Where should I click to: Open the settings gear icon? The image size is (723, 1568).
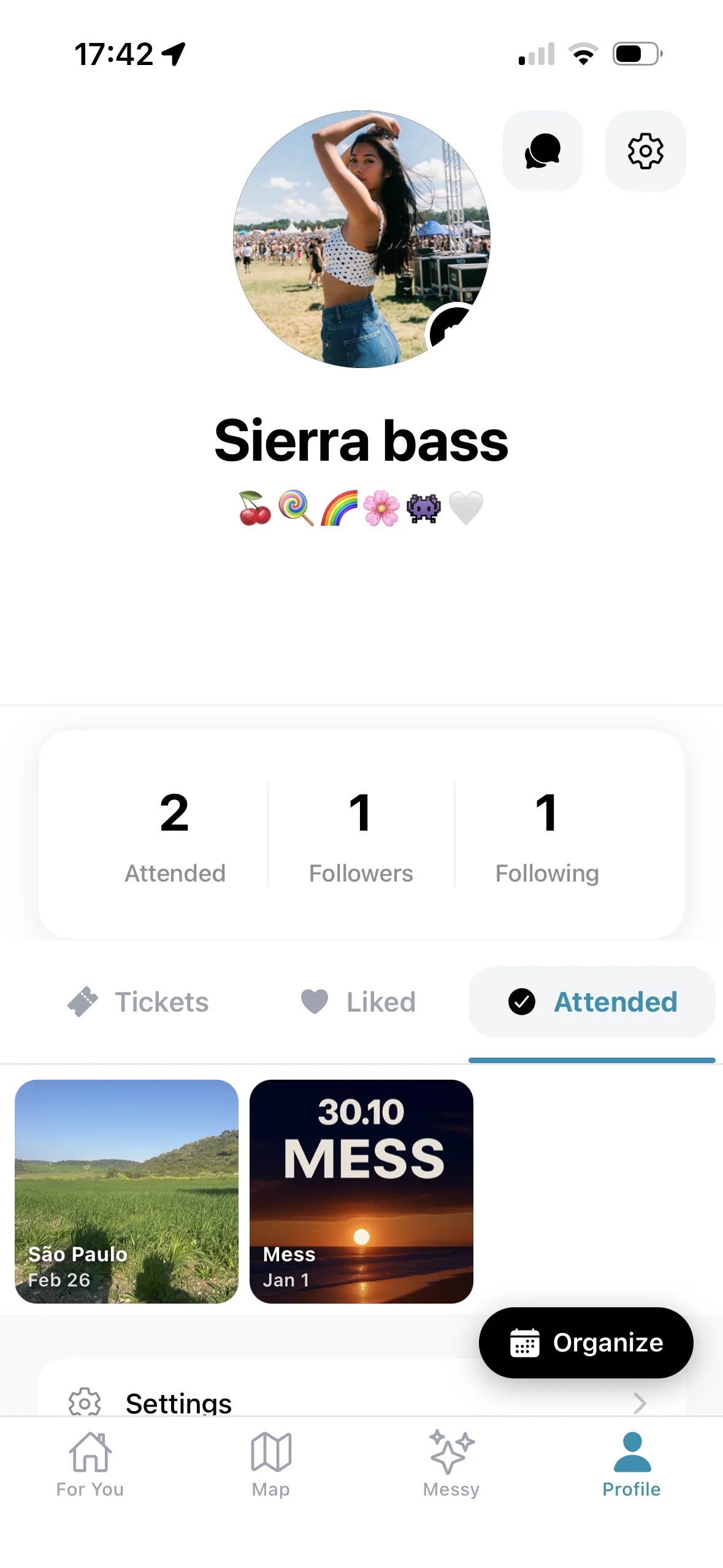tap(645, 151)
